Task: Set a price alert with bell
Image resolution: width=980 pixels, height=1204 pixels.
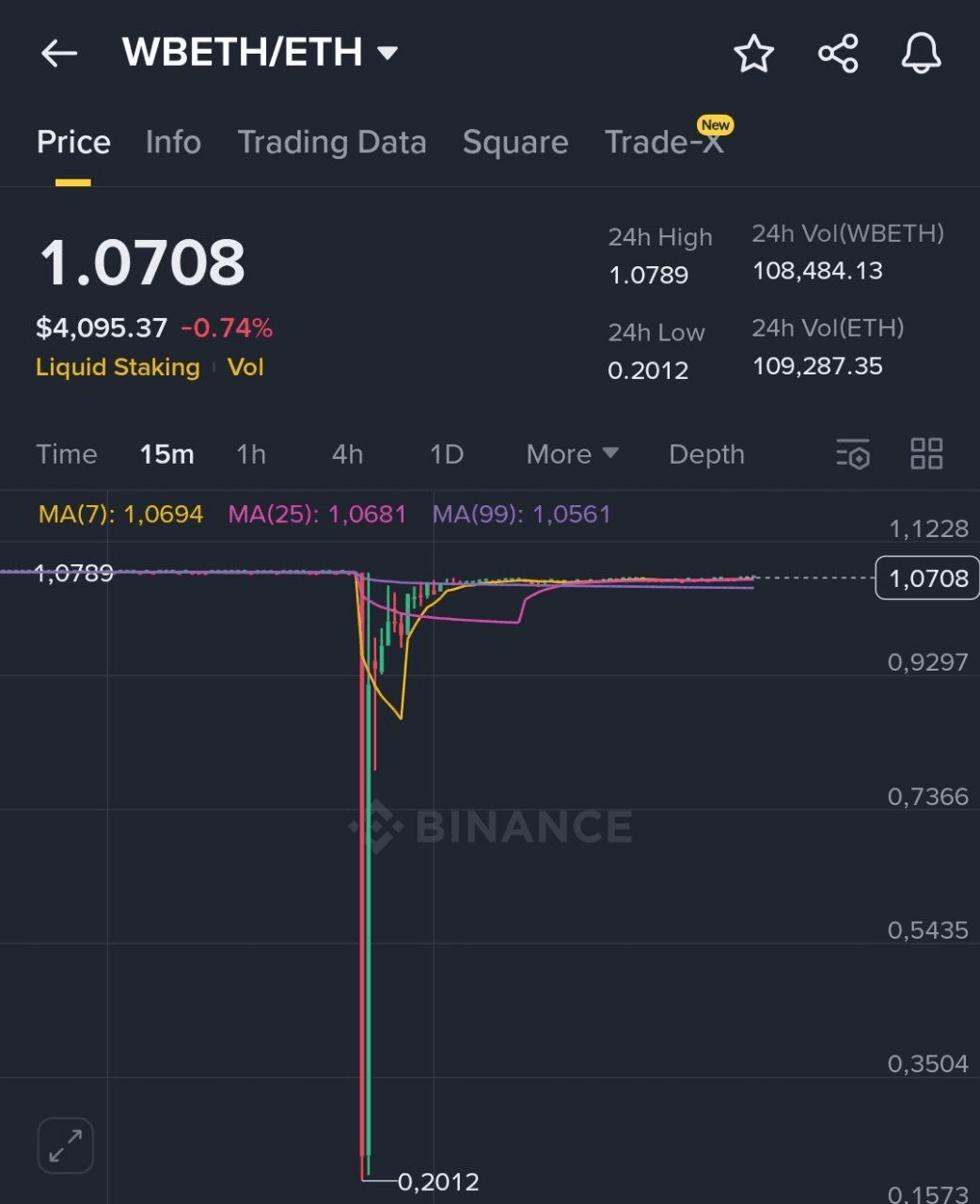Action: click(x=921, y=54)
